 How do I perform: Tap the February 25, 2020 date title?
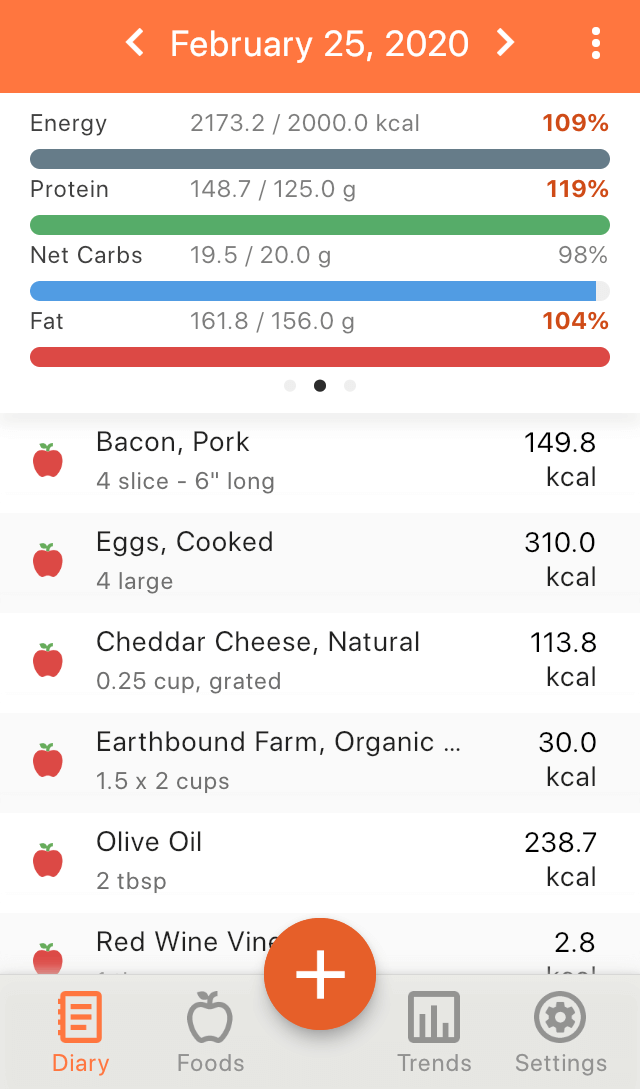point(319,44)
